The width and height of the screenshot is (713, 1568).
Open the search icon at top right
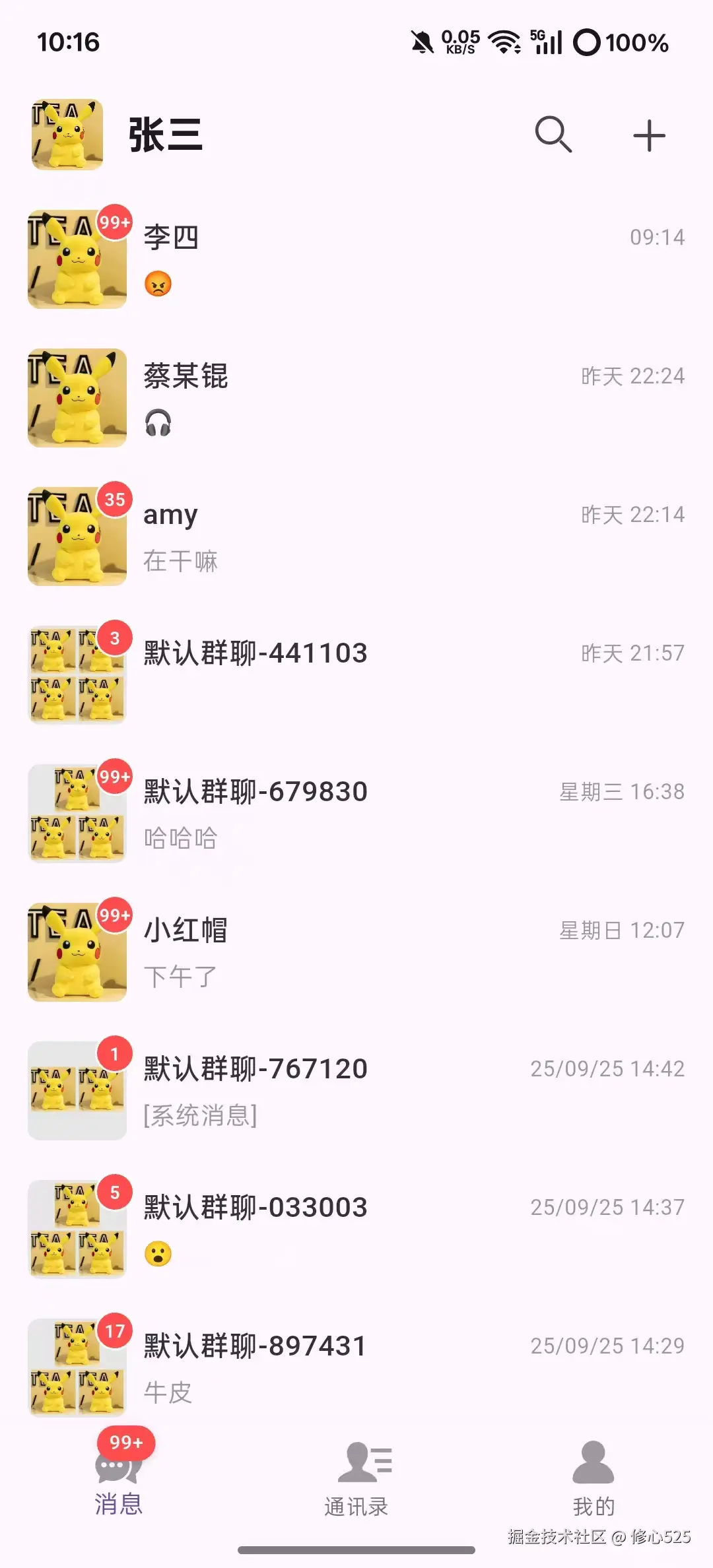click(x=555, y=134)
